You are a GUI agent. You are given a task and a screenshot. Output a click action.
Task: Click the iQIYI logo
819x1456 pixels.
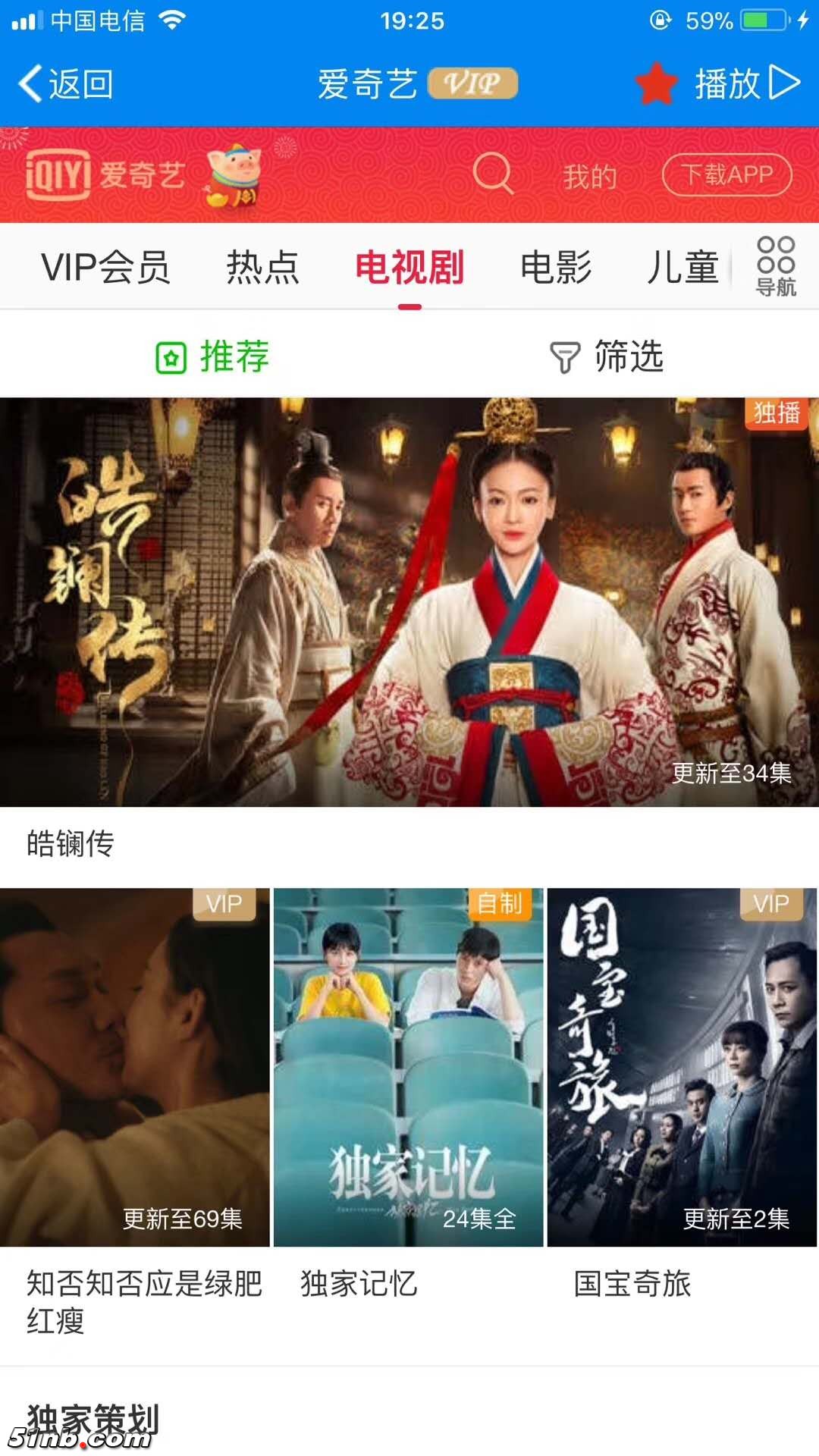point(58,173)
